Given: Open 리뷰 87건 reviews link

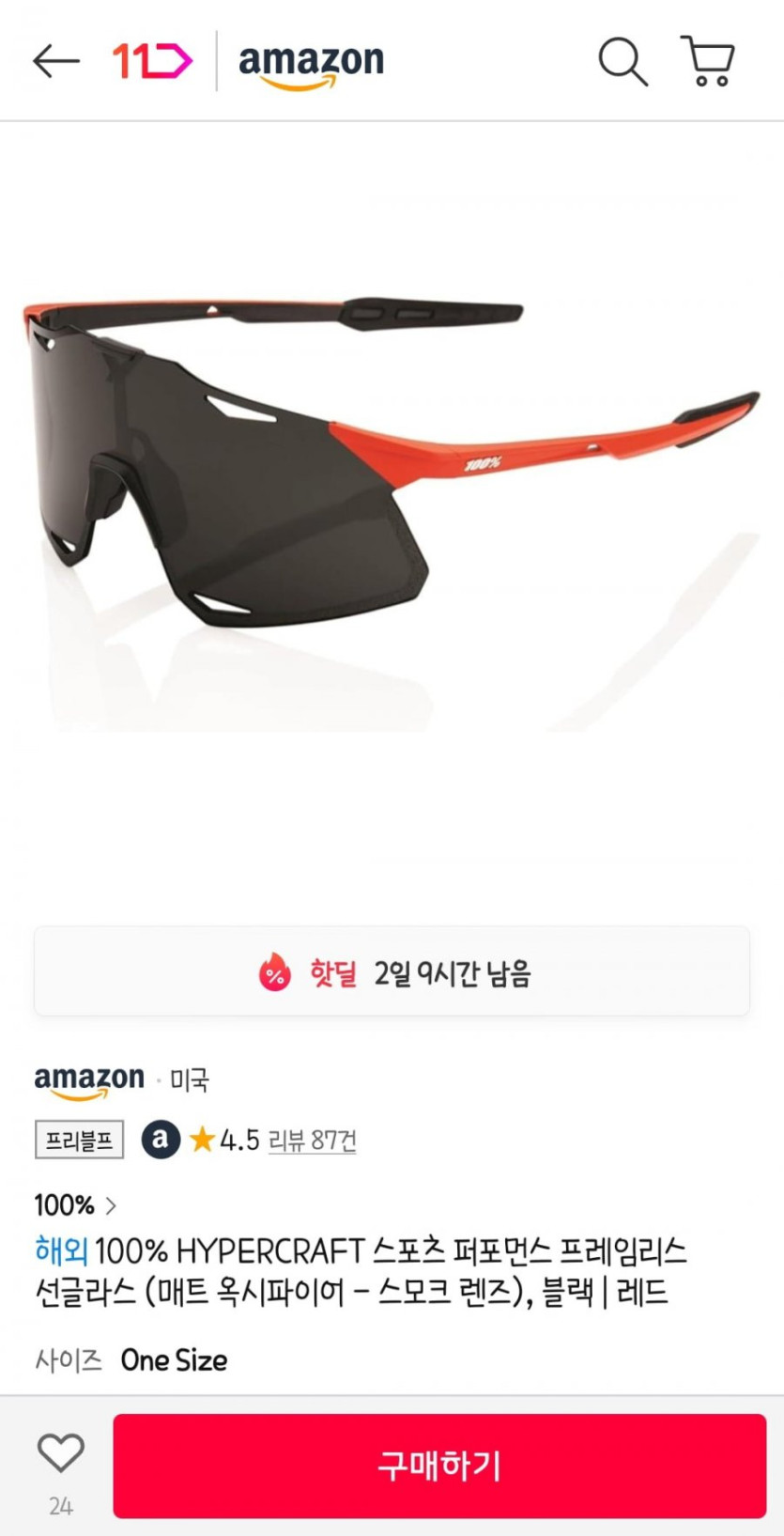Looking at the screenshot, I should (x=312, y=1140).
